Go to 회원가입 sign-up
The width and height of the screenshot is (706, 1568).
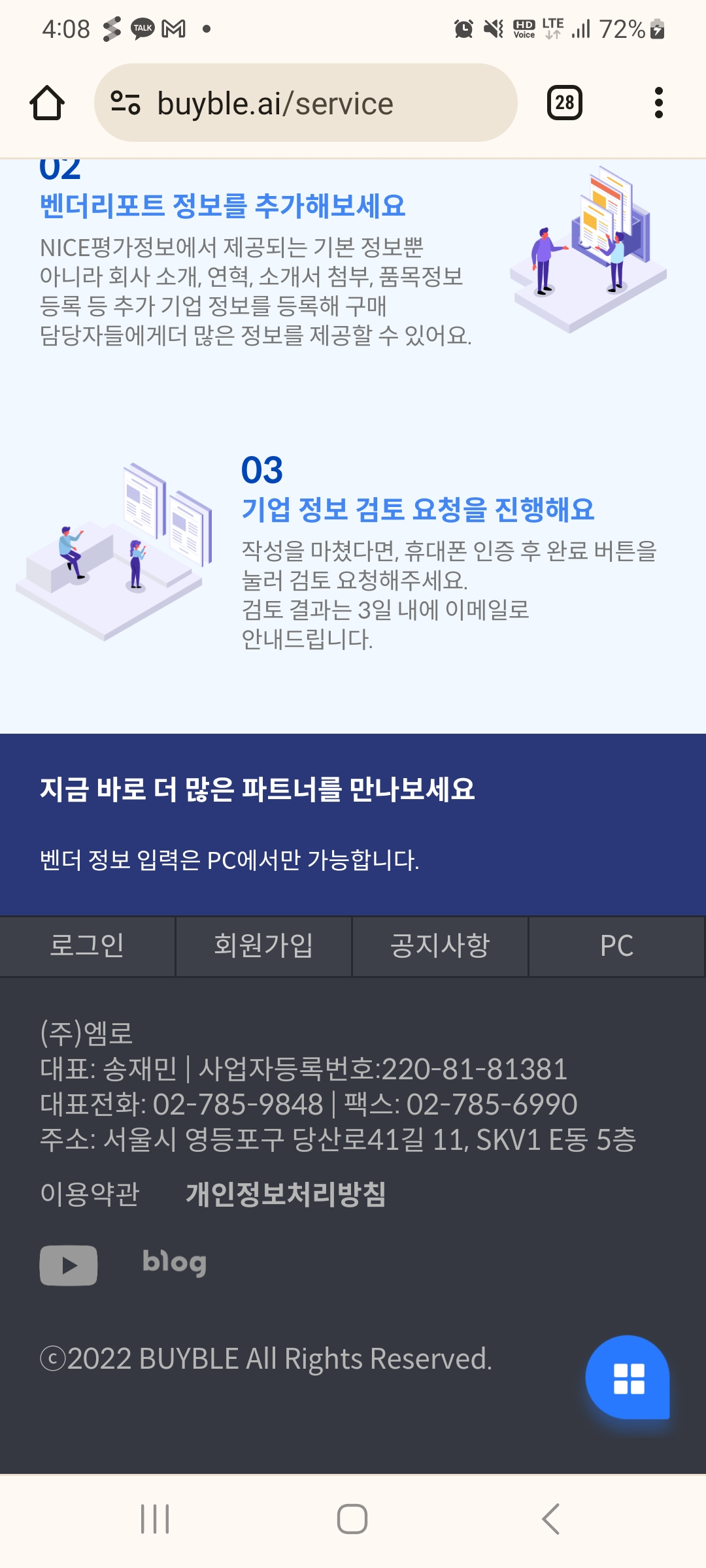pyautogui.click(x=263, y=945)
